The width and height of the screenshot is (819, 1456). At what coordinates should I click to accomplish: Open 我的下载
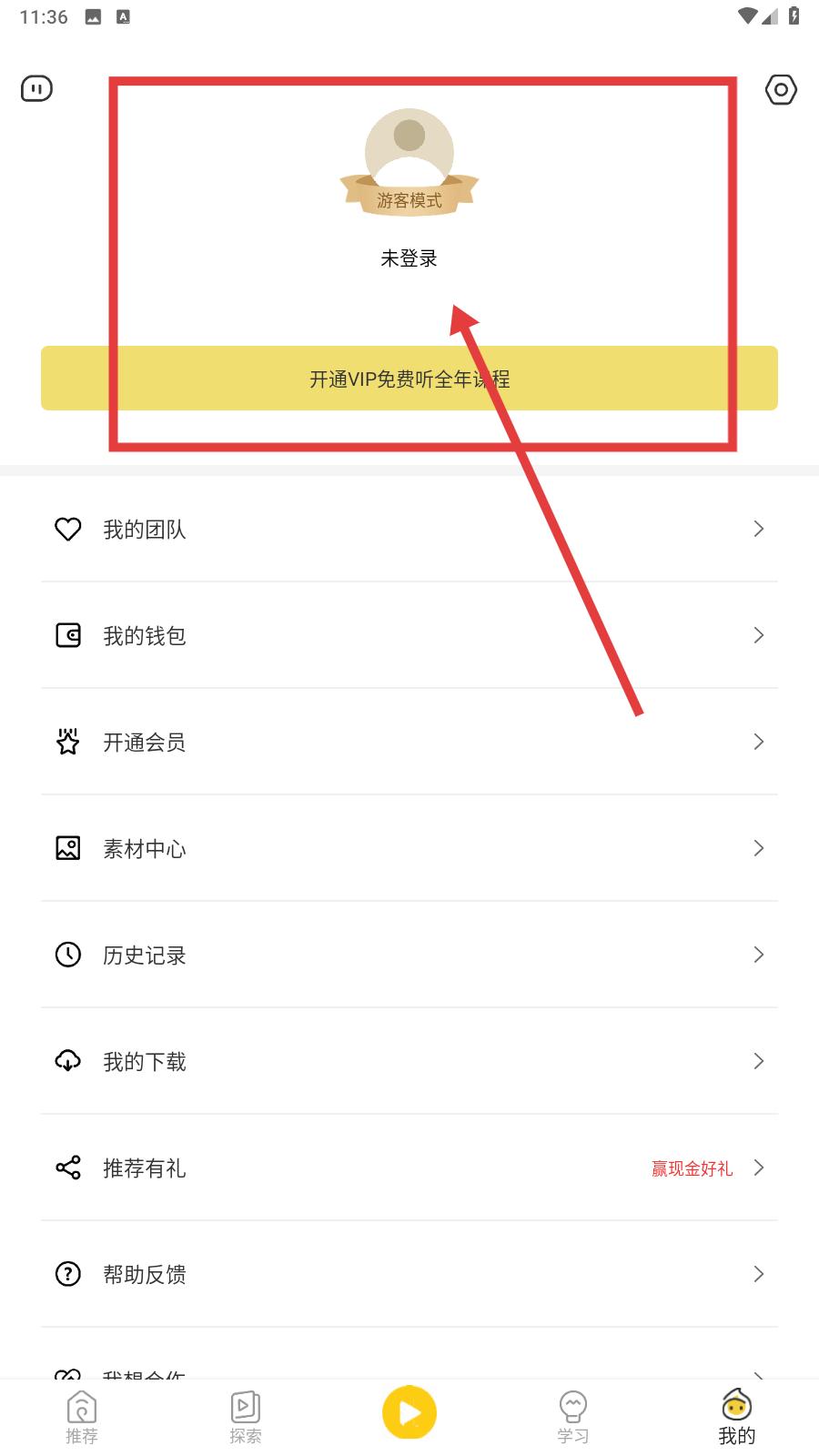pos(409,1061)
